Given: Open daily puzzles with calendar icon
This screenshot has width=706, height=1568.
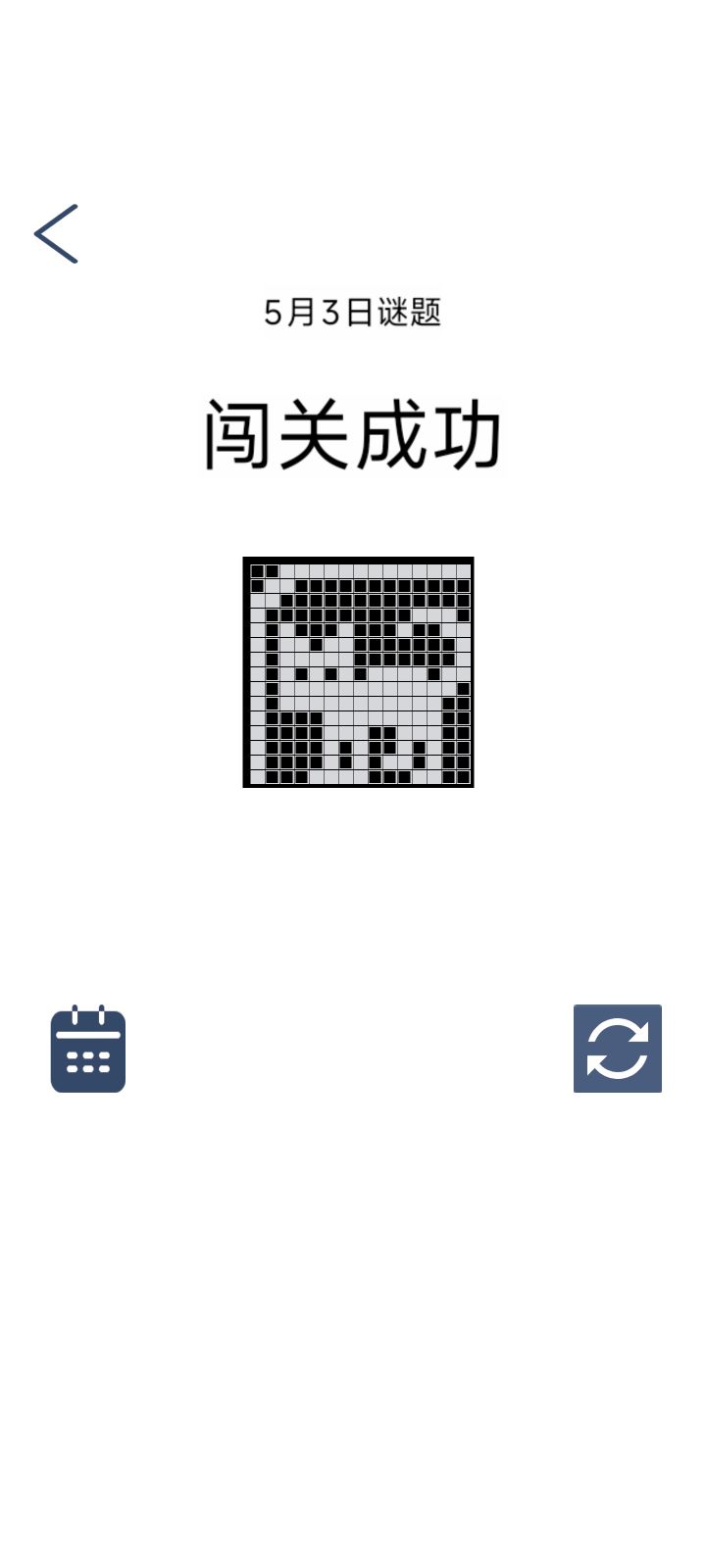Looking at the screenshot, I should tap(87, 1050).
